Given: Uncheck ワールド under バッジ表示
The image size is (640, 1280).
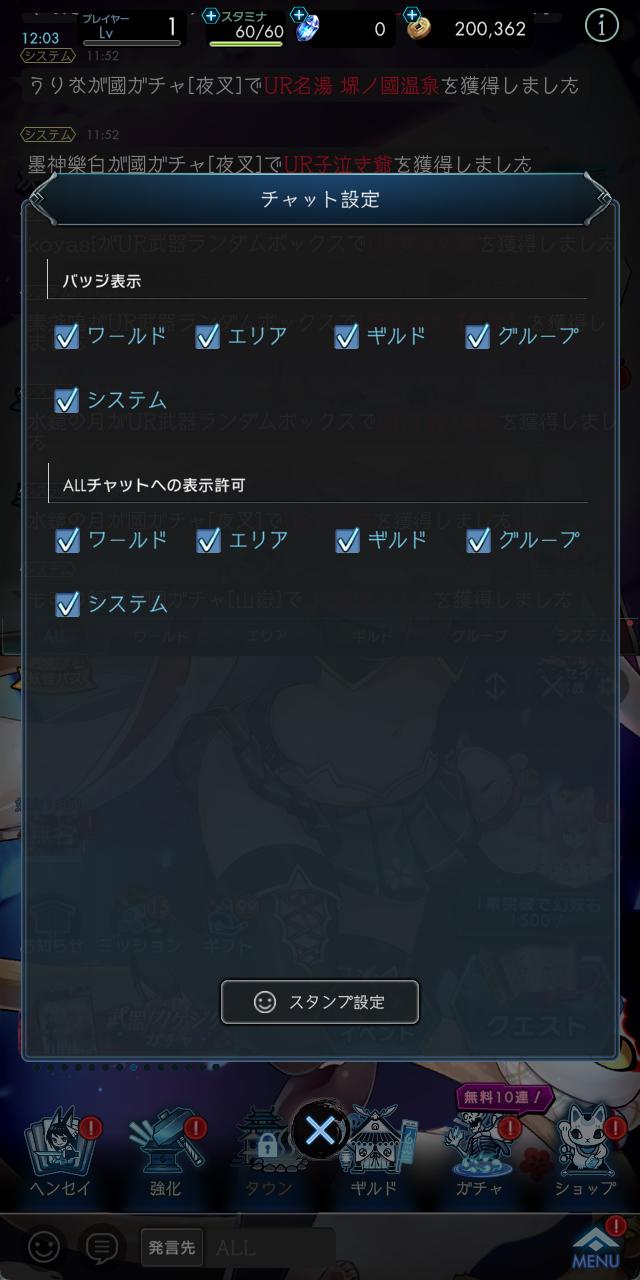Looking at the screenshot, I should click(67, 337).
